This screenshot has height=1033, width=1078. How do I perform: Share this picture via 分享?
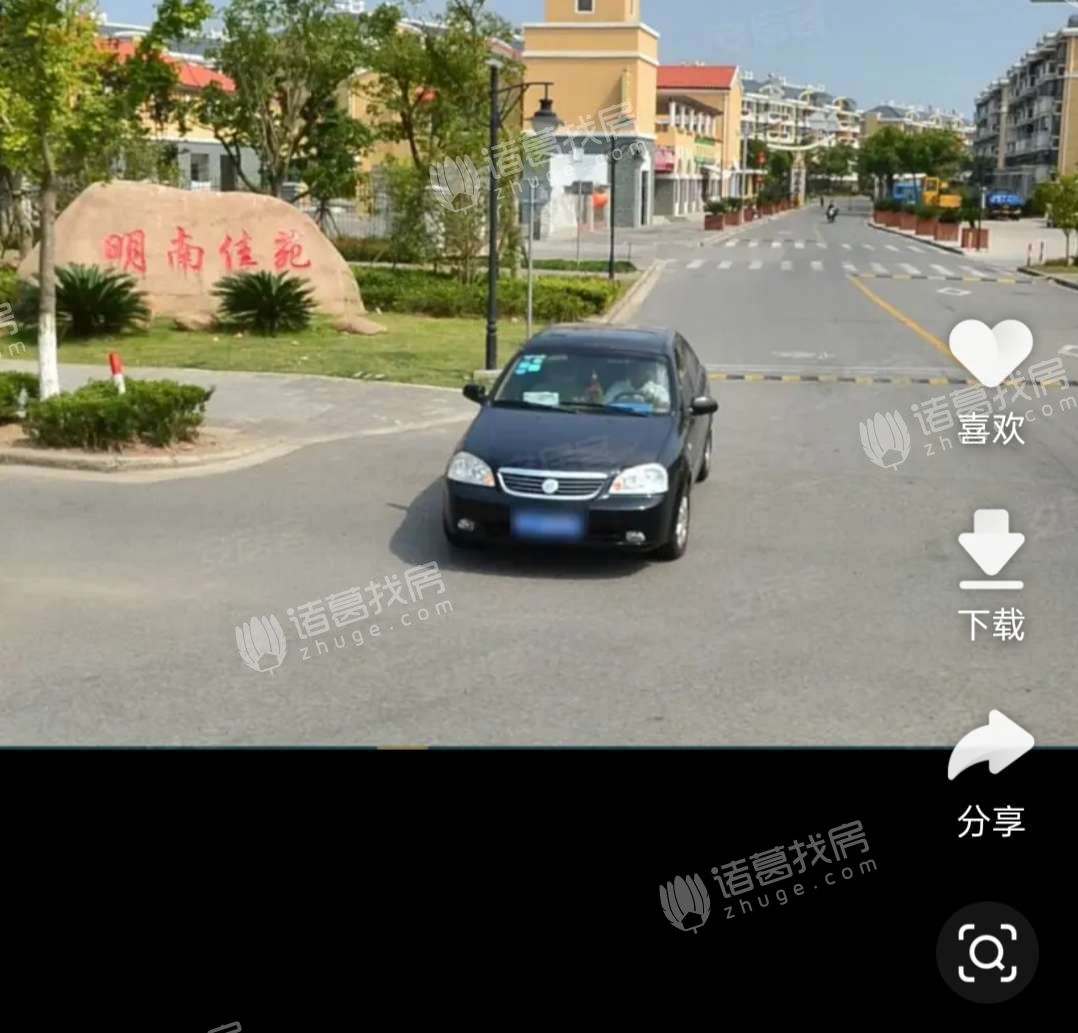click(x=990, y=745)
